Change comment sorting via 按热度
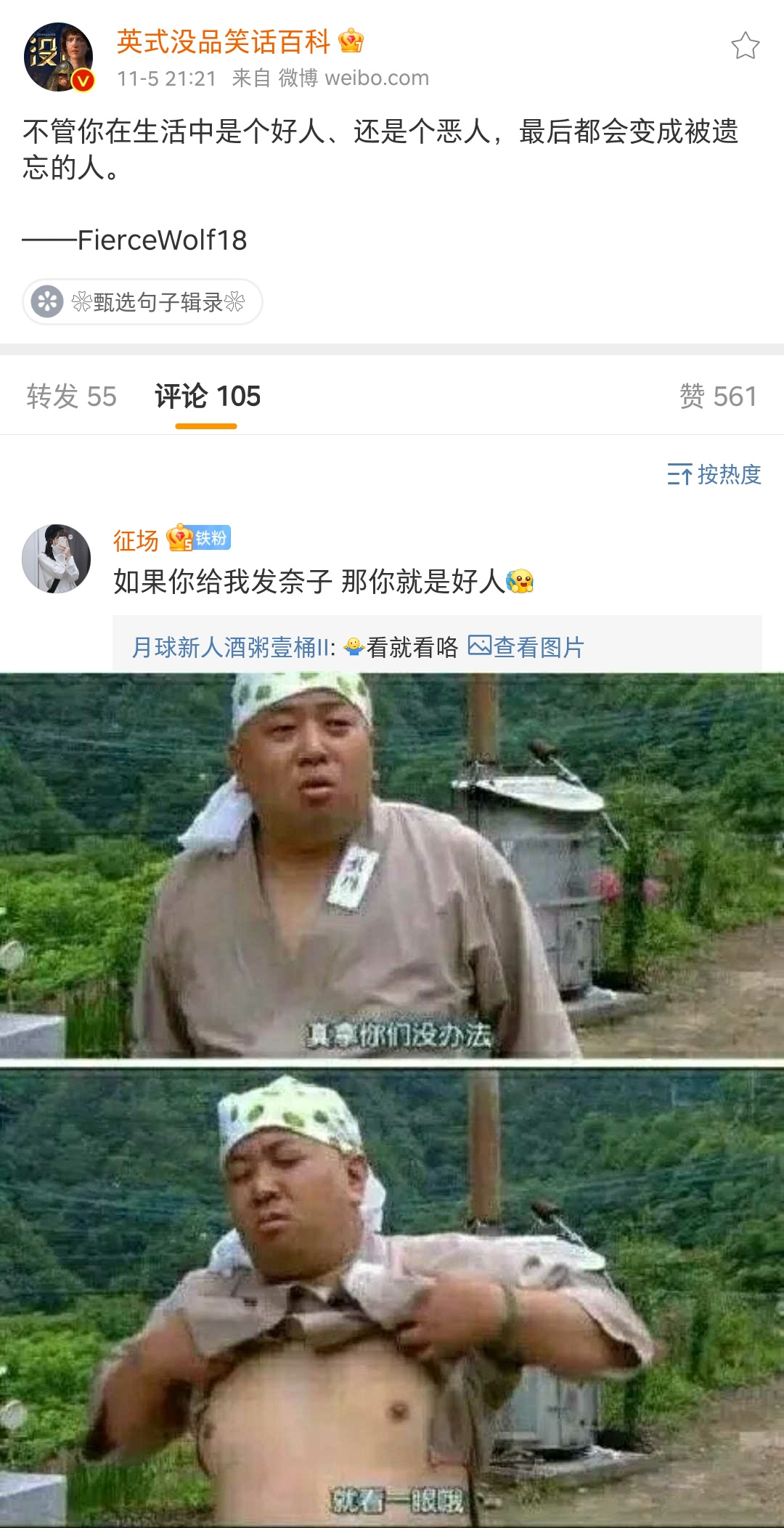The width and height of the screenshot is (784, 1528). [x=714, y=474]
